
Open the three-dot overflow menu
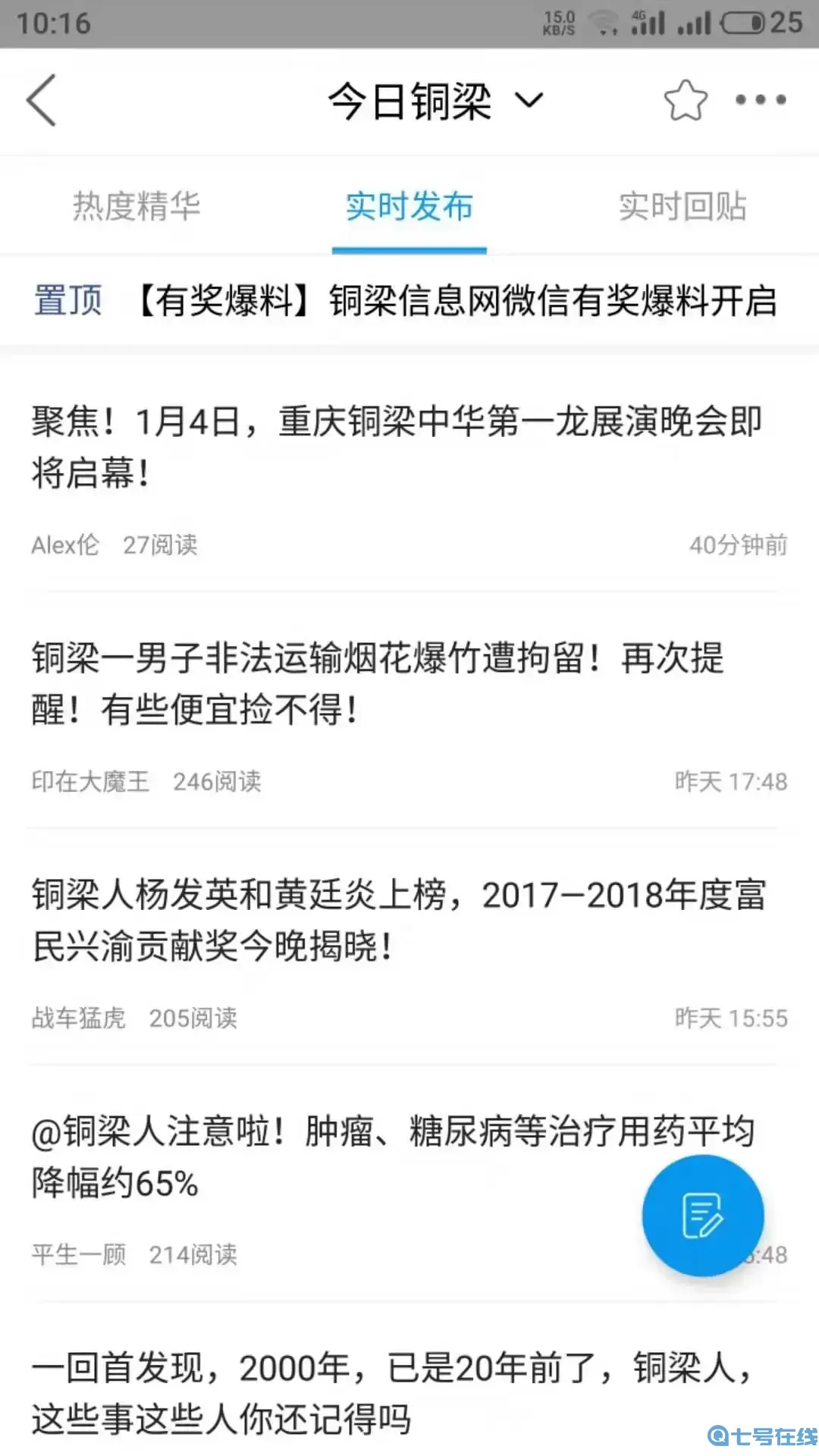point(760,99)
